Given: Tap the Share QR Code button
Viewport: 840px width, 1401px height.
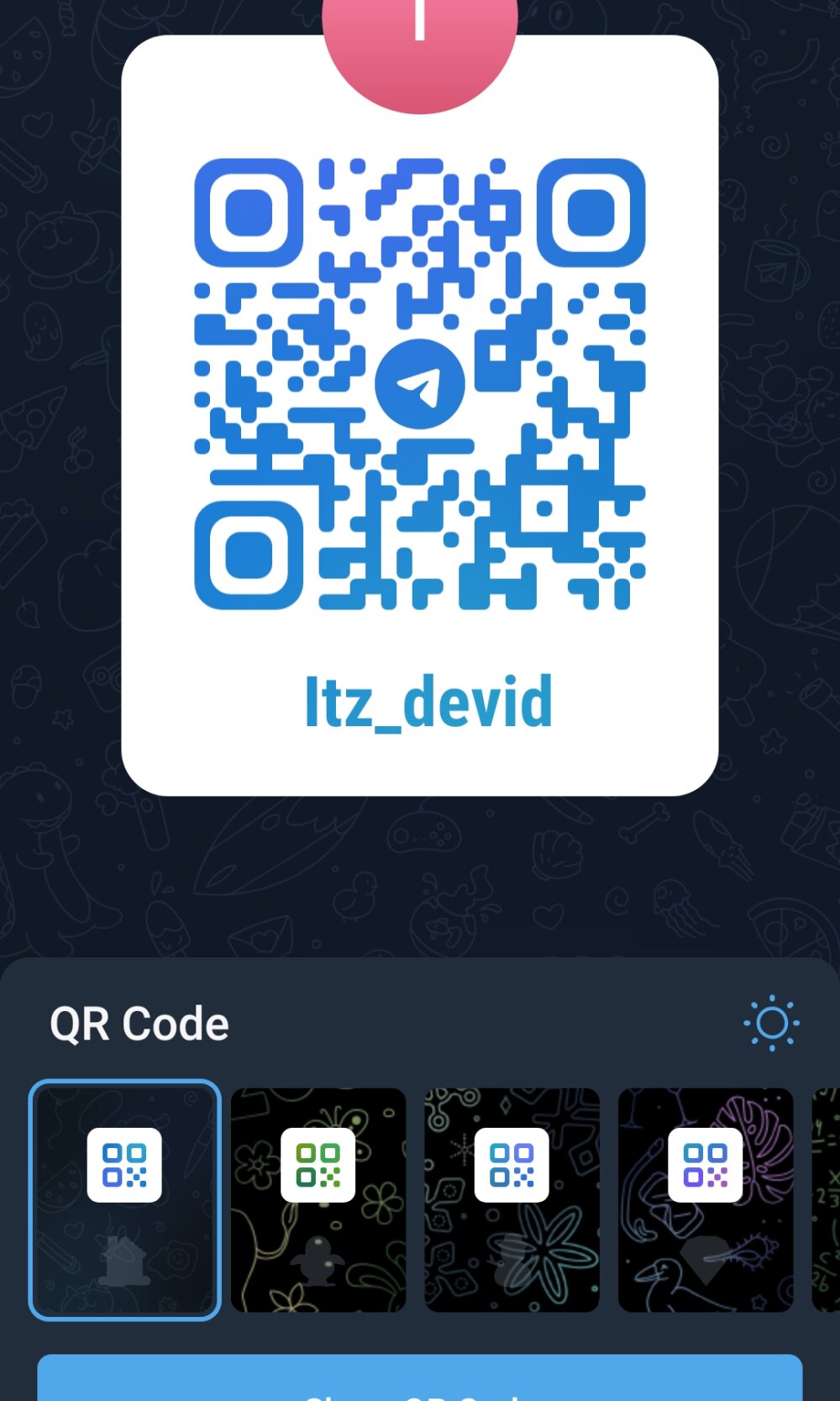Looking at the screenshot, I should [x=420, y=1383].
